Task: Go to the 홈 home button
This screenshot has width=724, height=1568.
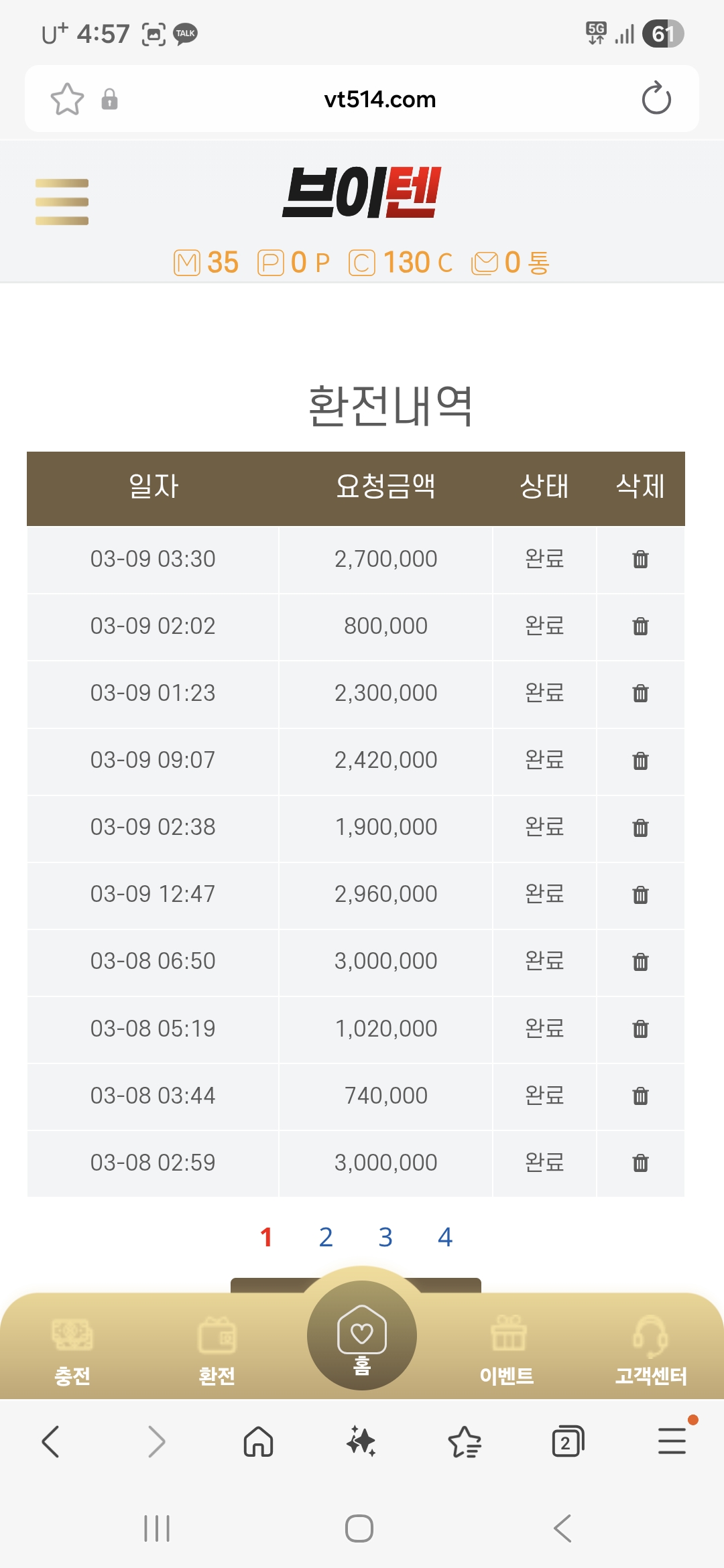Action: click(362, 1335)
